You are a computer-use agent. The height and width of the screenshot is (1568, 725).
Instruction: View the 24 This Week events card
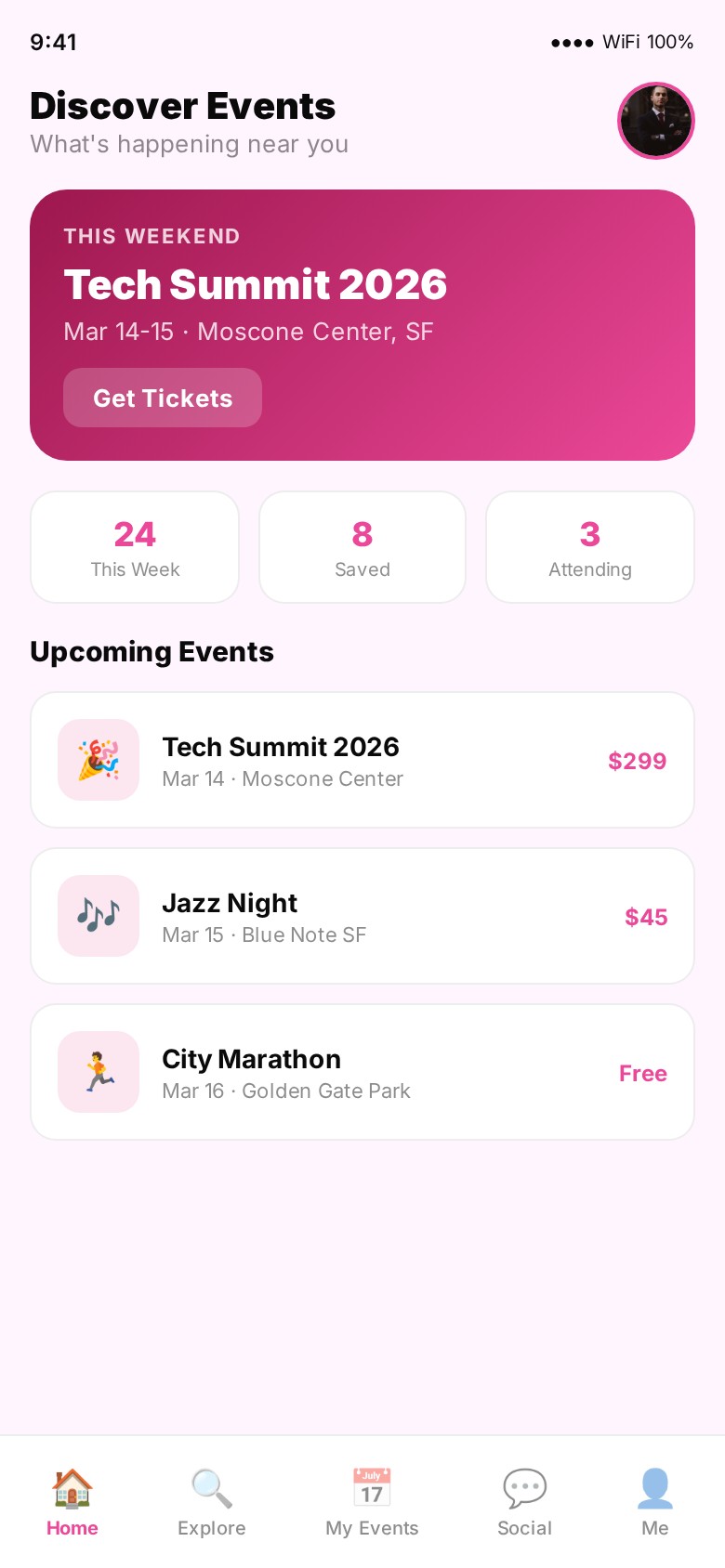135,547
